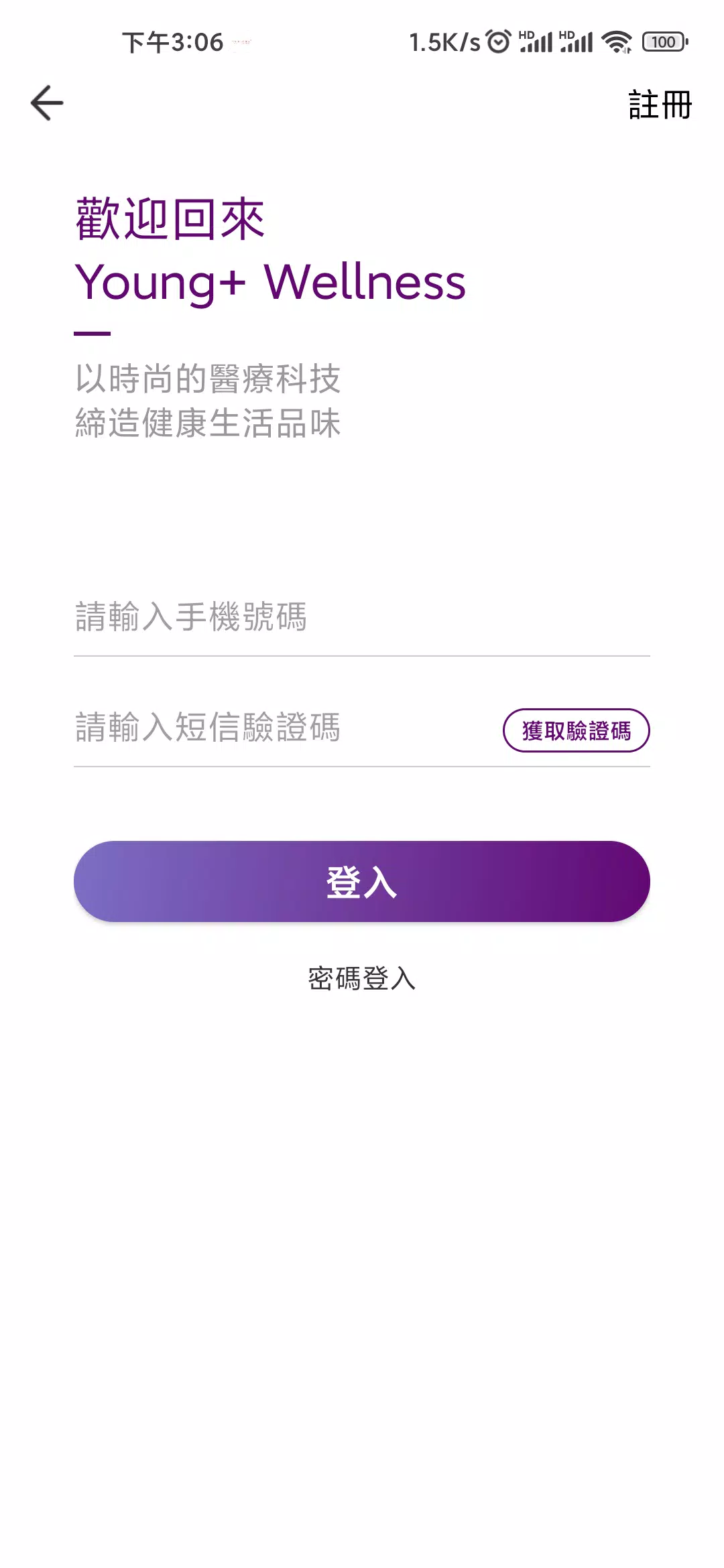Go back using the top-left arrow
Viewport: 724px width, 1568px height.
click(47, 103)
